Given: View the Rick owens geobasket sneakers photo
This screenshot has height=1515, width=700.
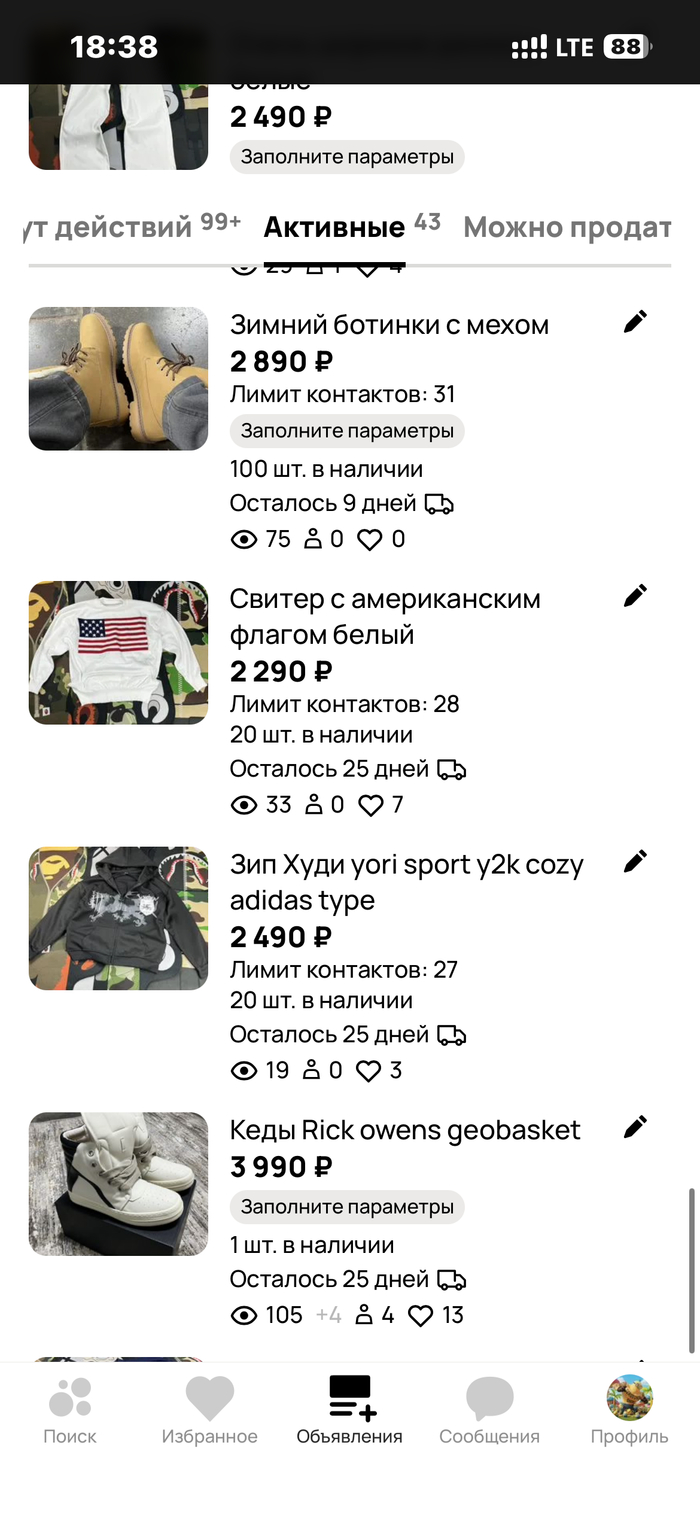Looking at the screenshot, I should [x=118, y=1184].
